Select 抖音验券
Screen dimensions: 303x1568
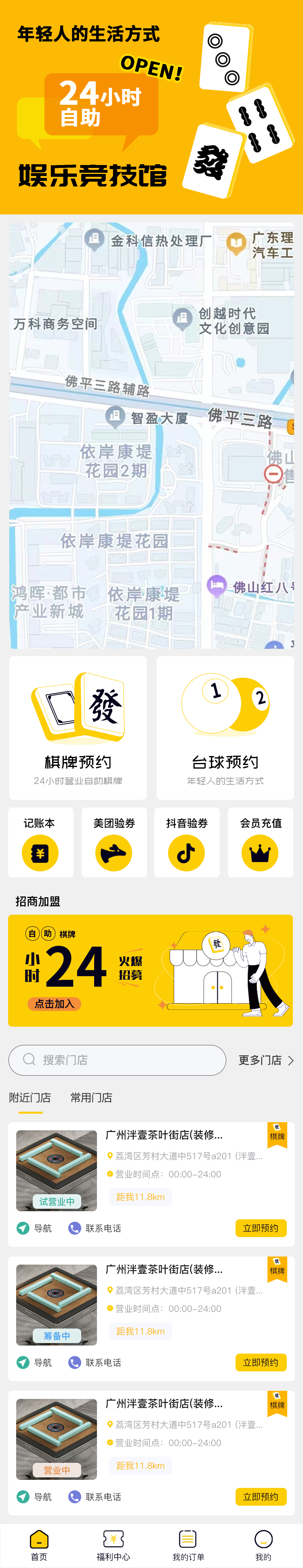[187, 842]
